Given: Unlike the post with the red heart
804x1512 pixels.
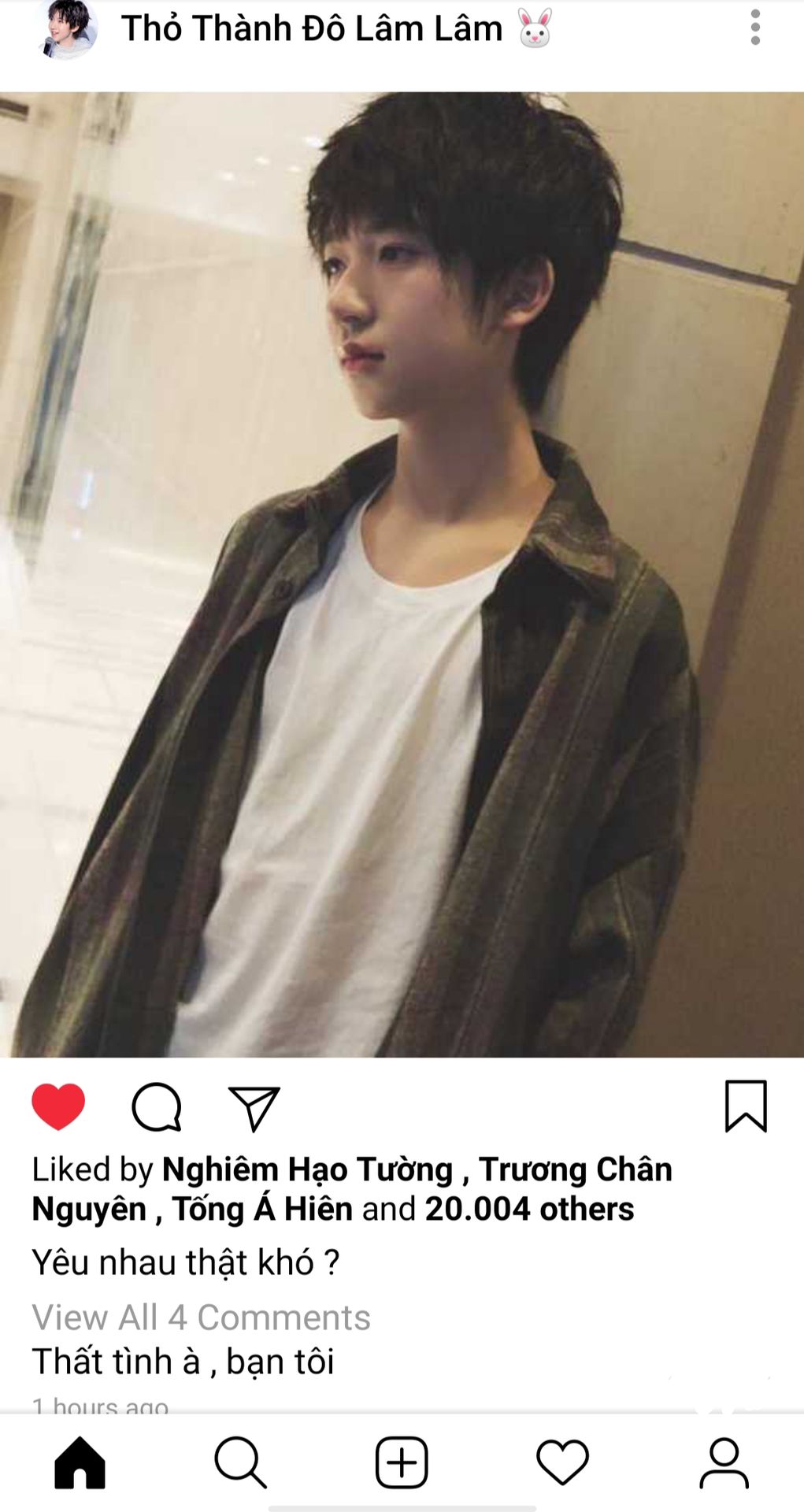Looking at the screenshot, I should pyautogui.click(x=58, y=1106).
